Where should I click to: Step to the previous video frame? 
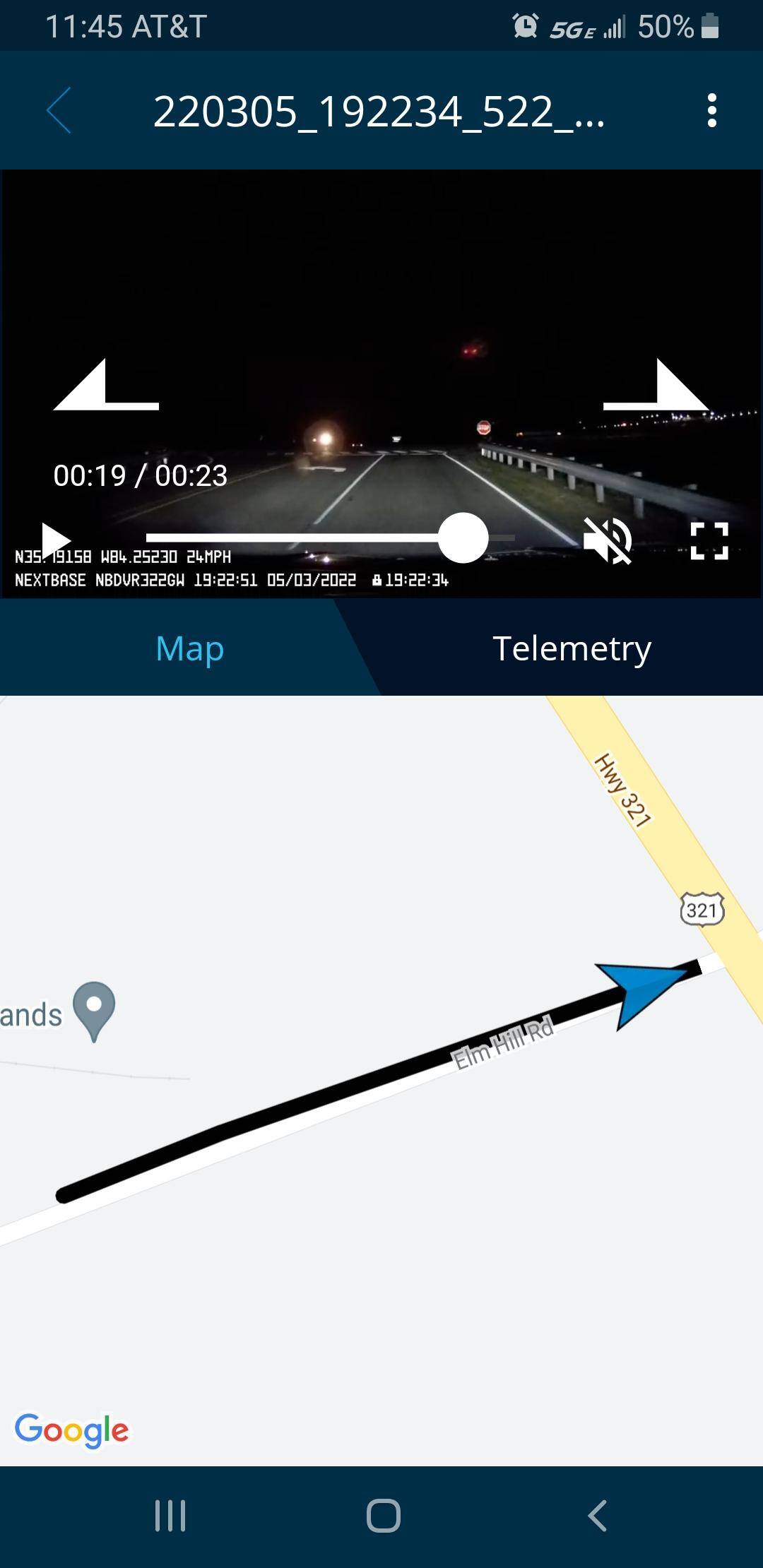tap(106, 386)
